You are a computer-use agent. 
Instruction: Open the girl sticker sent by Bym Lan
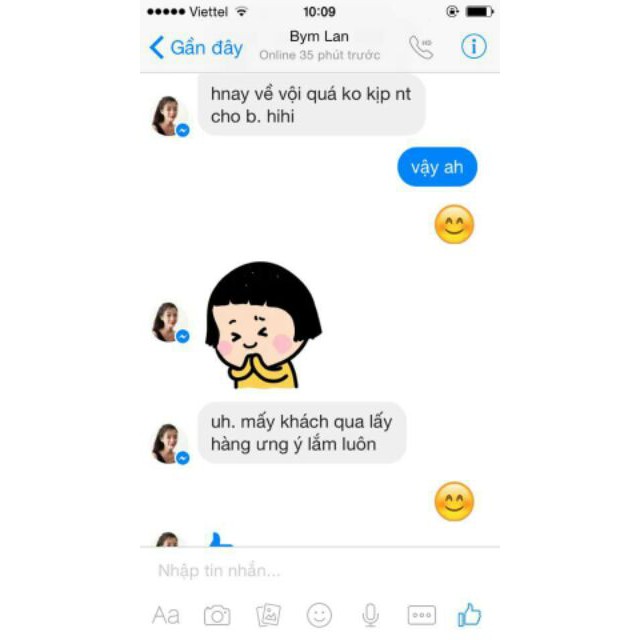[263, 324]
